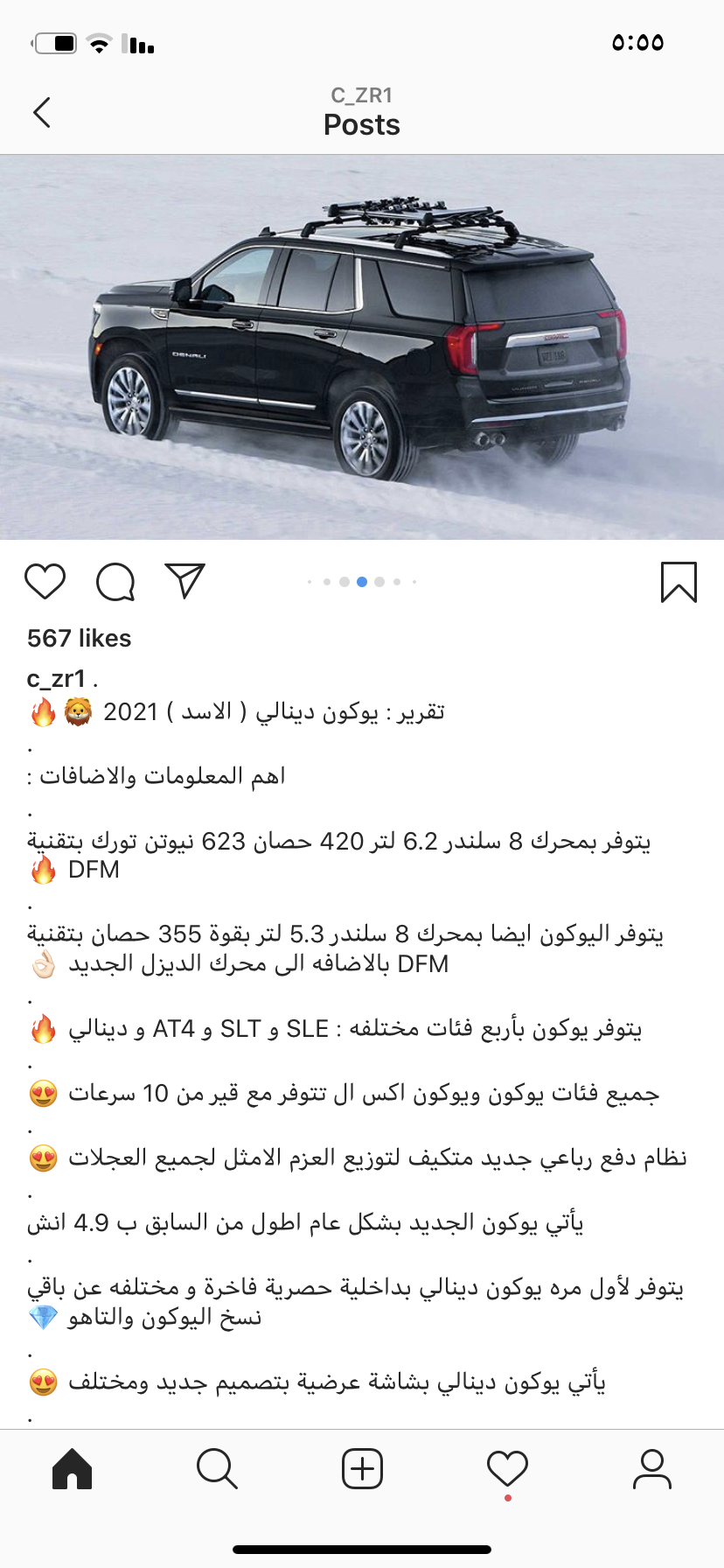The image size is (724, 1568).
Task: Go to your Profile tab
Action: click(652, 1468)
